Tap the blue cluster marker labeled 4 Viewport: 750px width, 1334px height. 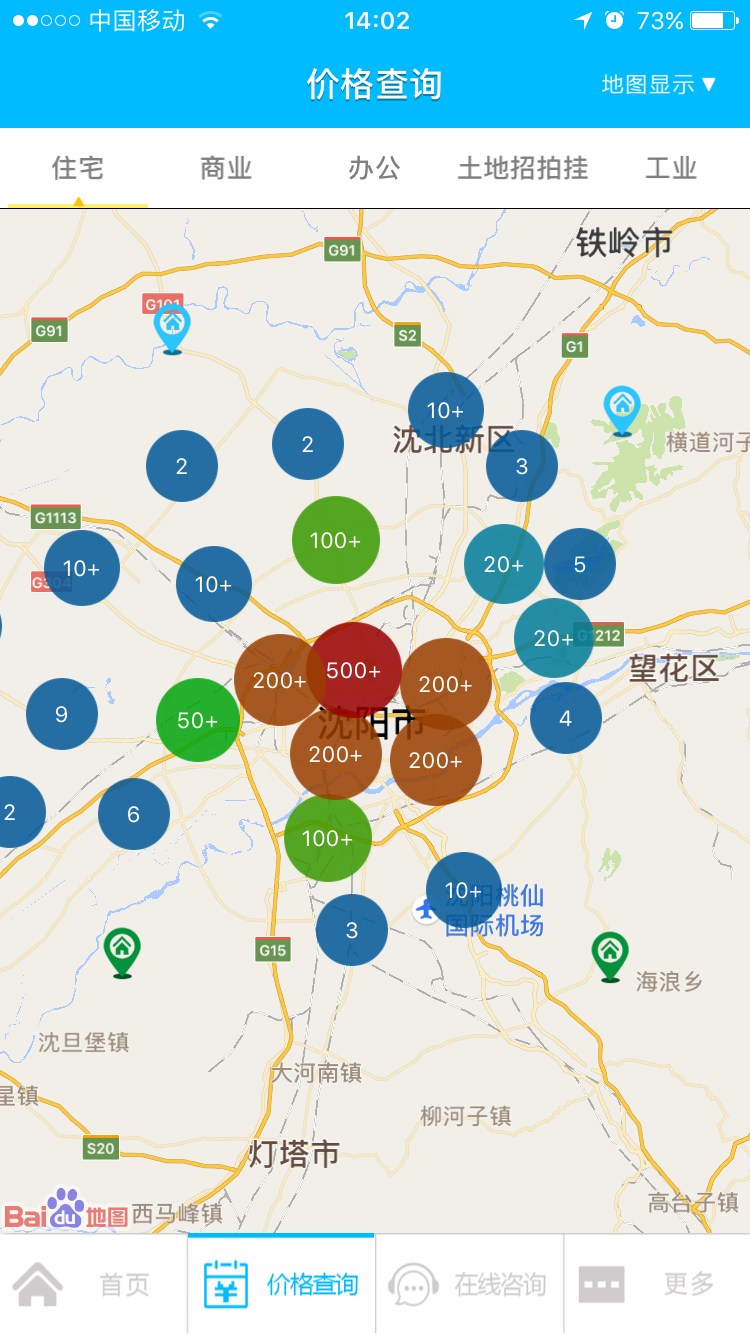(x=566, y=718)
